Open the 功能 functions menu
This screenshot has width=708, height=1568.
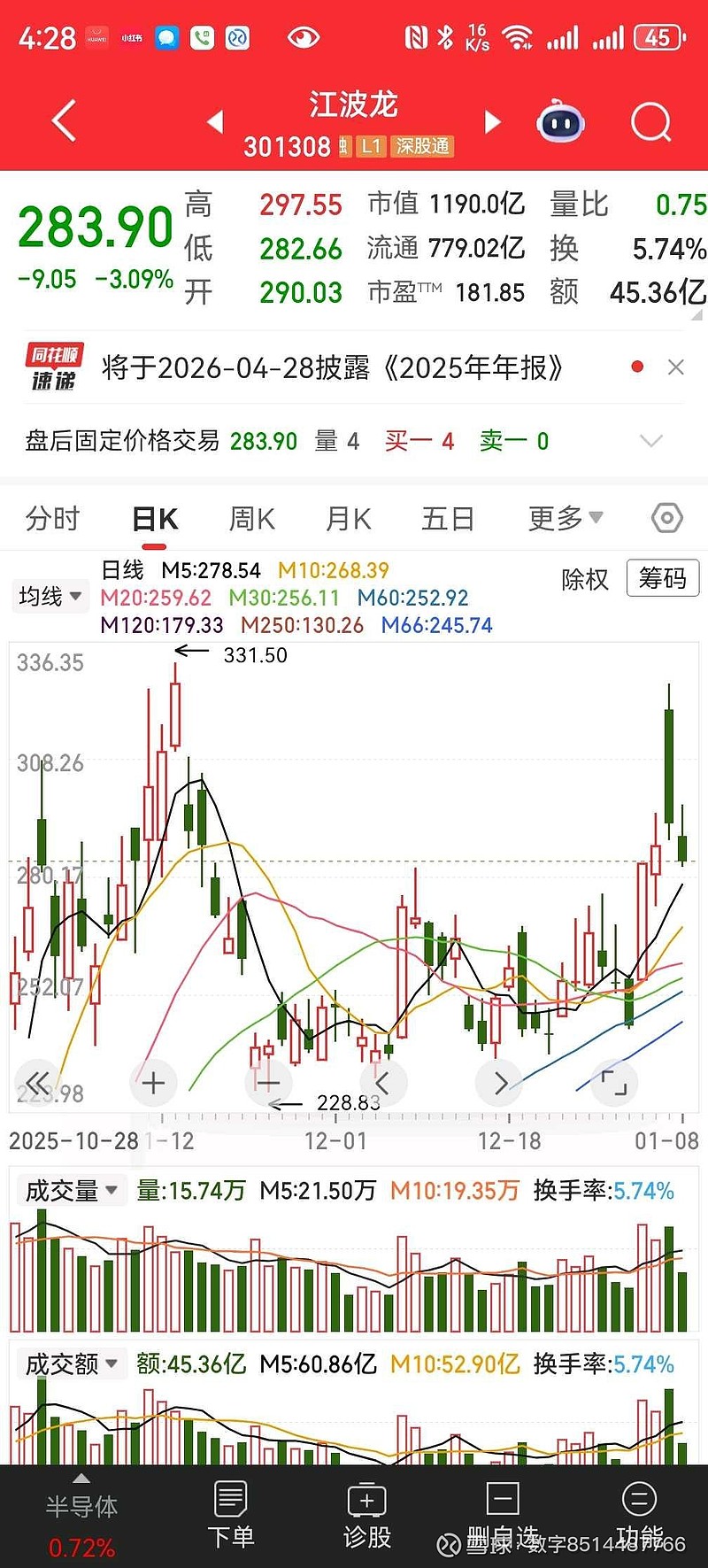coord(639,1516)
